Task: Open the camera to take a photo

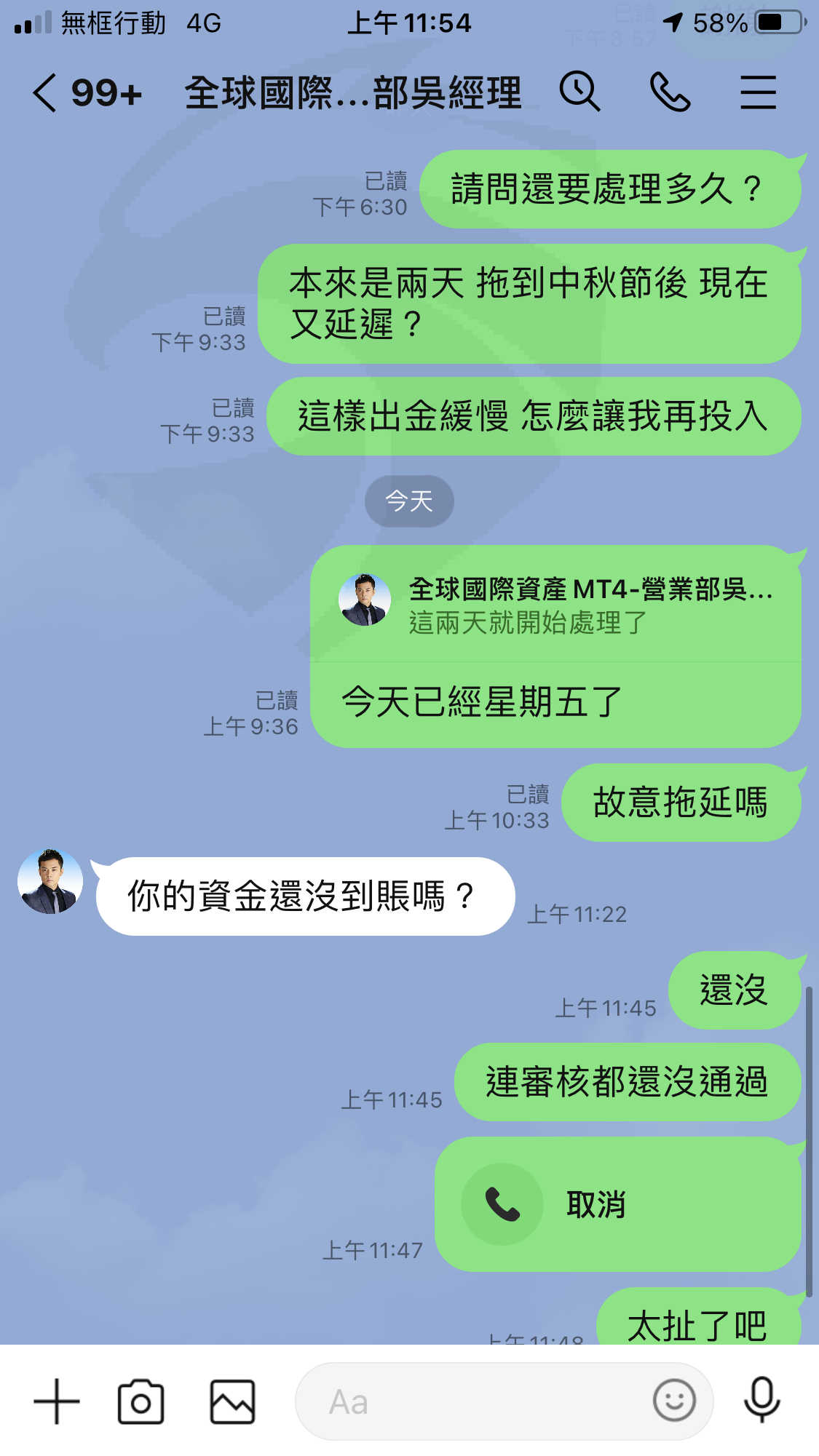Action: point(141,1401)
